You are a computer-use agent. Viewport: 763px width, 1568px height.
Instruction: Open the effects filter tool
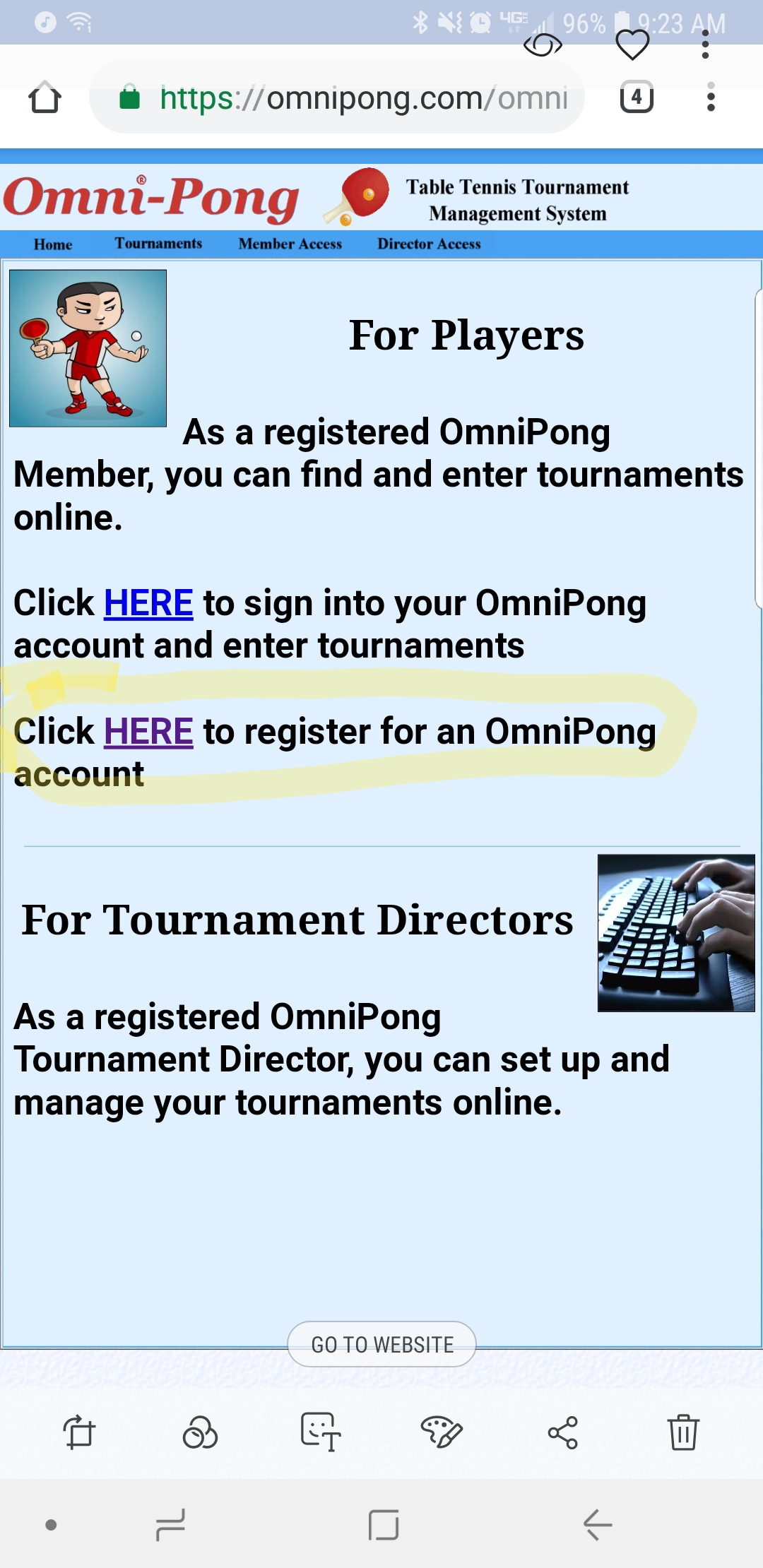tap(200, 1432)
